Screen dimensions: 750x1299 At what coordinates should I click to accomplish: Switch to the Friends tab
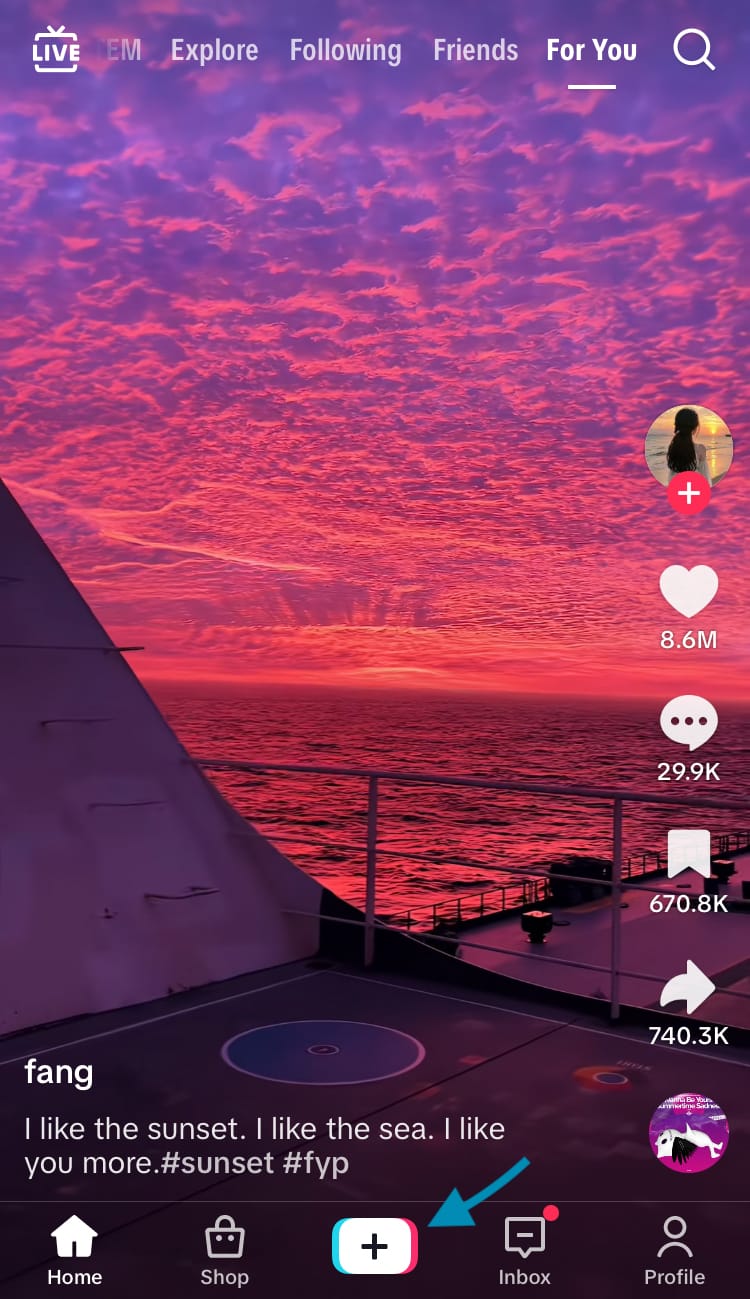pyautogui.click(x=475, y=50)
